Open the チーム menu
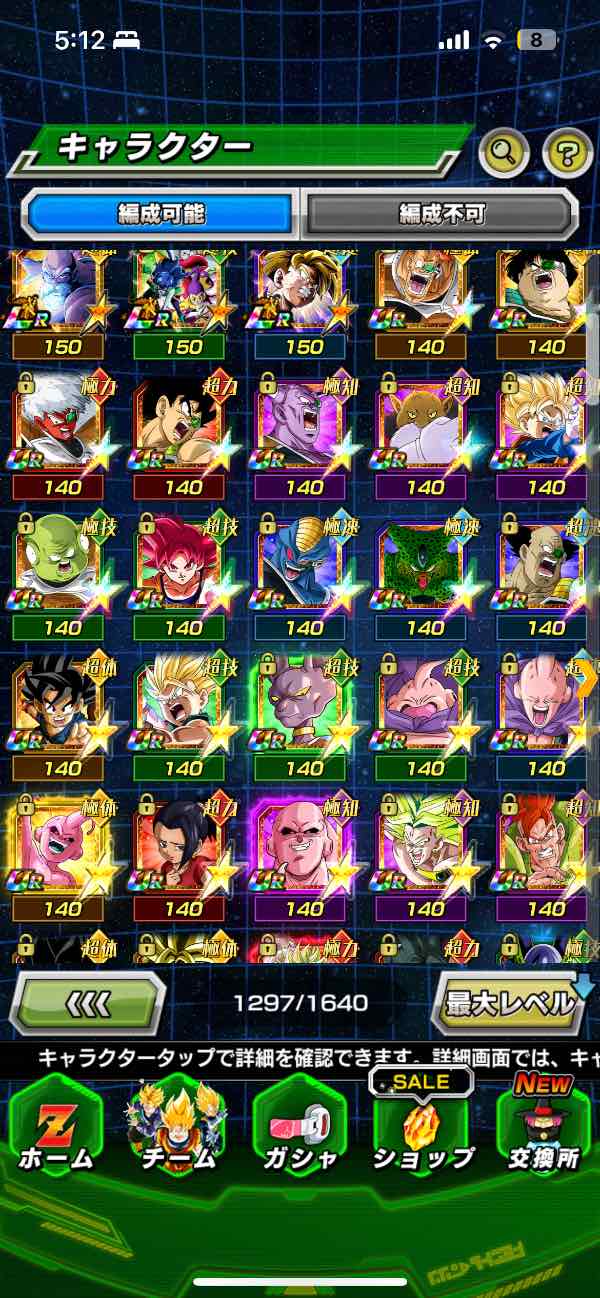Image resolution: width=600 pixels, height=1298 pixels. (178, 1128)
